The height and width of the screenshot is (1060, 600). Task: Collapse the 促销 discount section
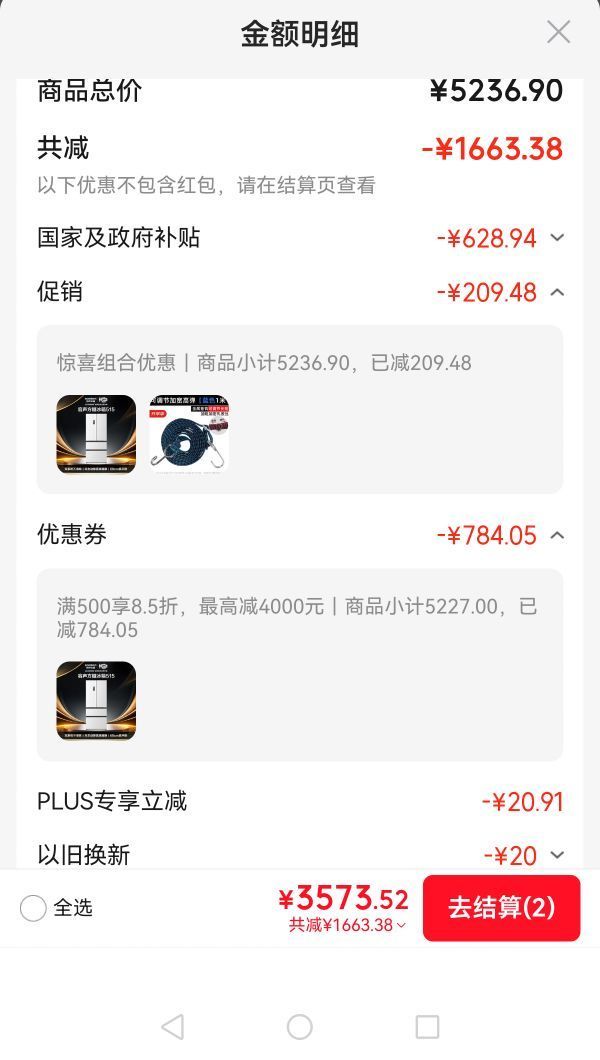[557, 292]
